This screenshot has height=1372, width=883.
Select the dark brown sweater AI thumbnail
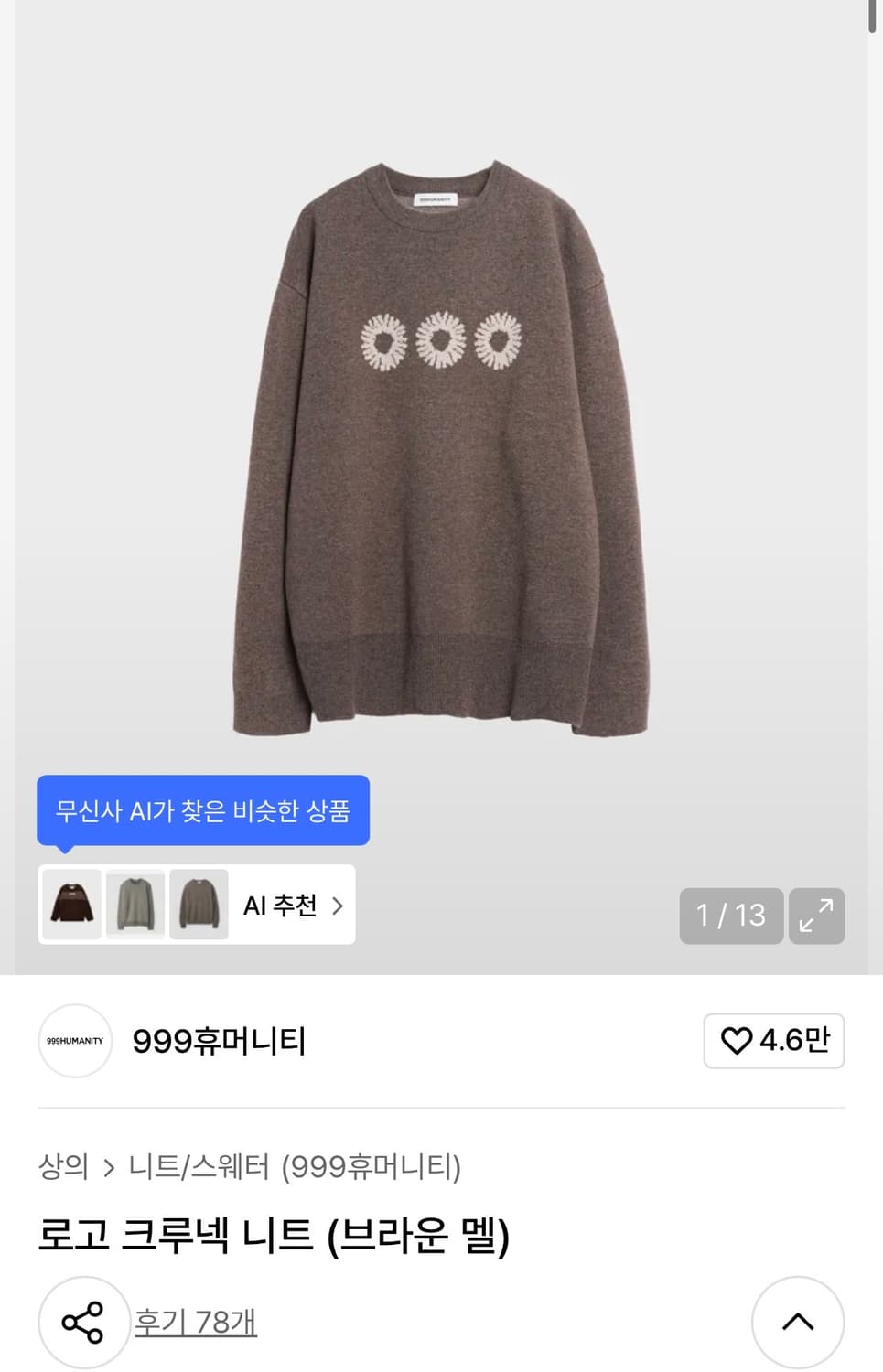coord(70,906)
